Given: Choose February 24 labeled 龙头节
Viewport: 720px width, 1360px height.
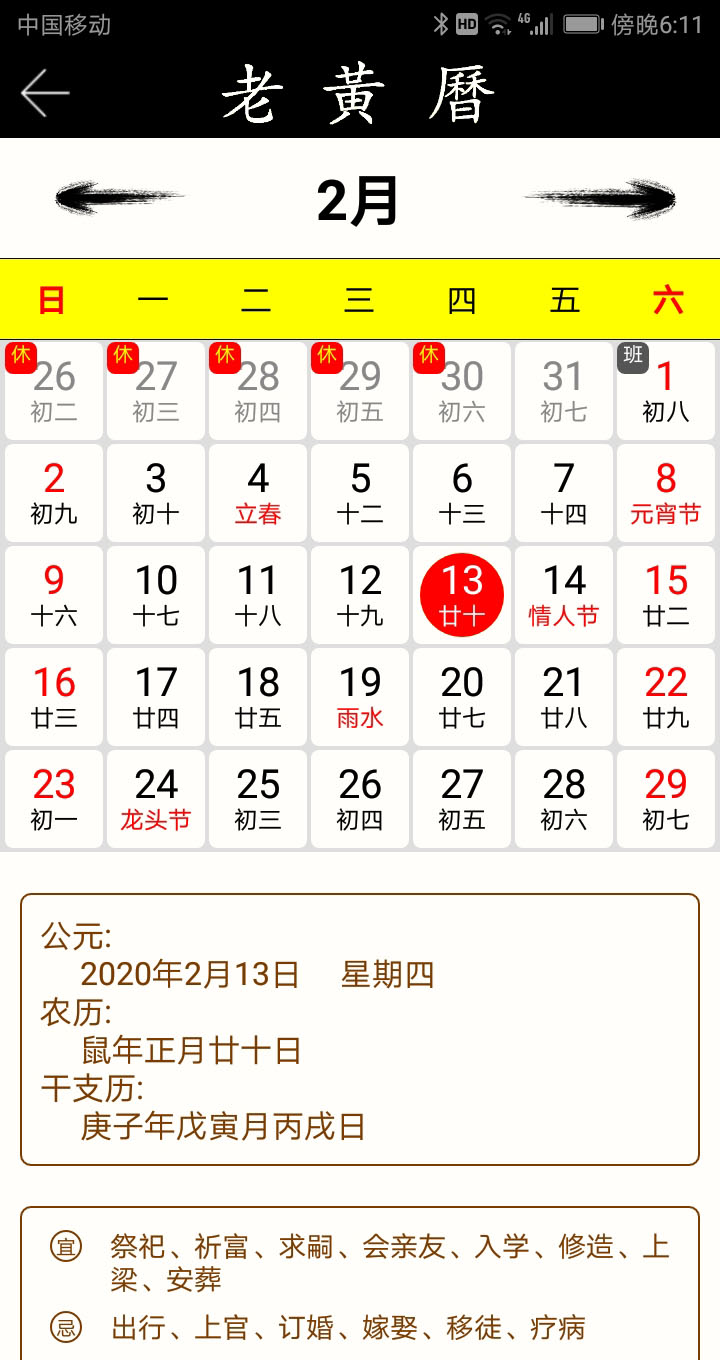Looking at the screenshot, I should (x=156, y=799).
